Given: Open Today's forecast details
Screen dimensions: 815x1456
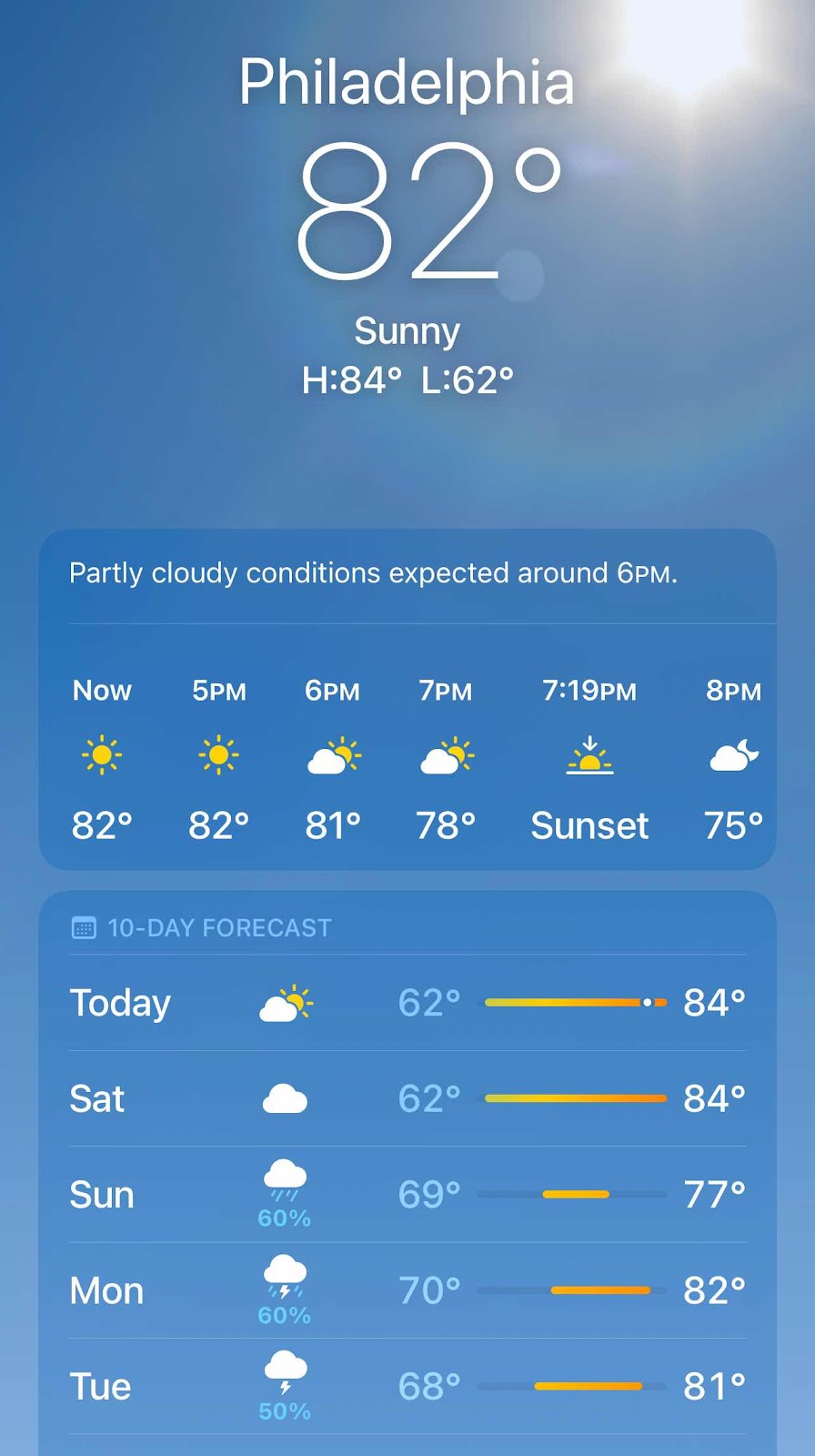Looking at the screenshot, I should click(407, 1003).
